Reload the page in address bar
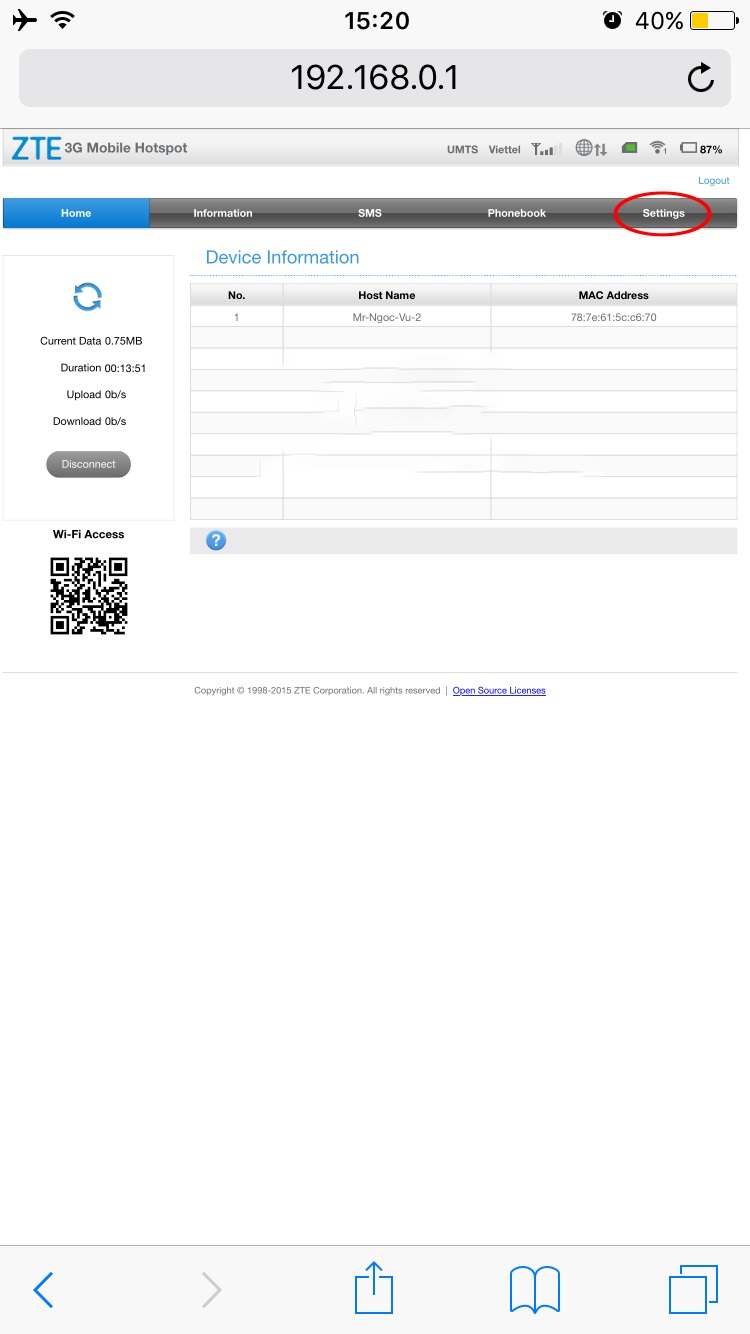This screenshot has width=750, height=1334. [701, 78]
